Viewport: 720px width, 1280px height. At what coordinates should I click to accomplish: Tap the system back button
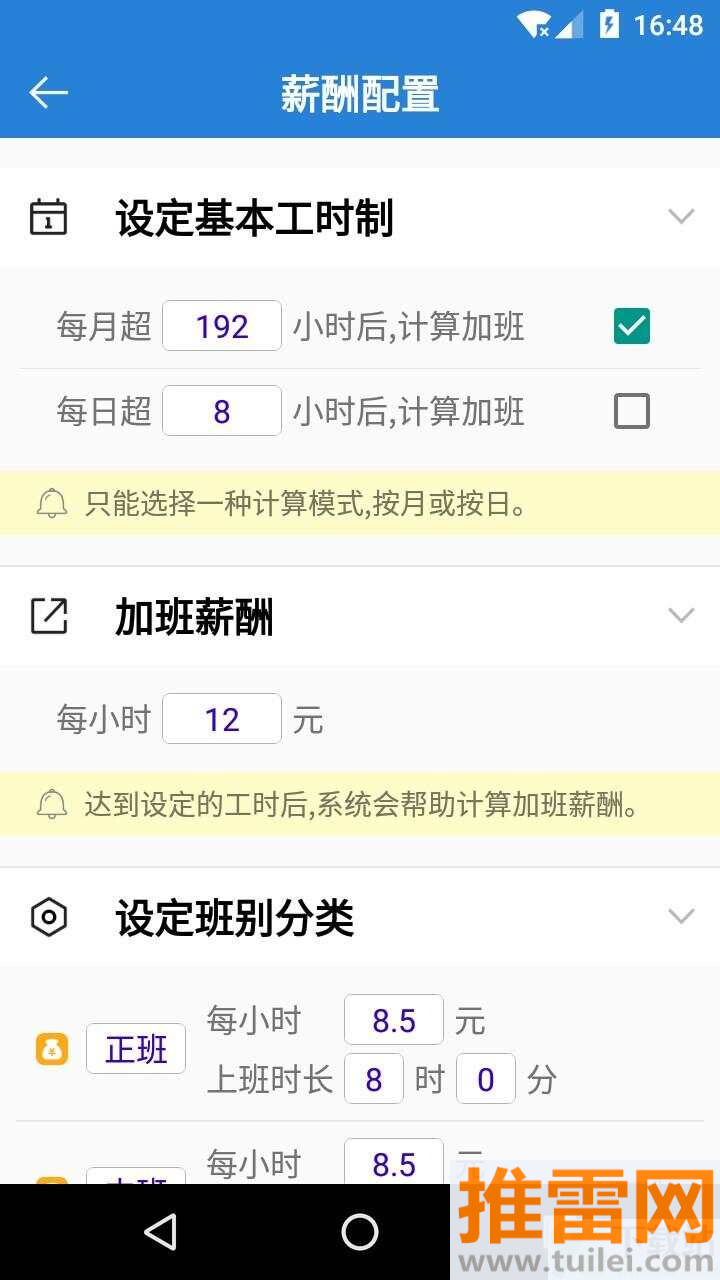[161, 1232]
